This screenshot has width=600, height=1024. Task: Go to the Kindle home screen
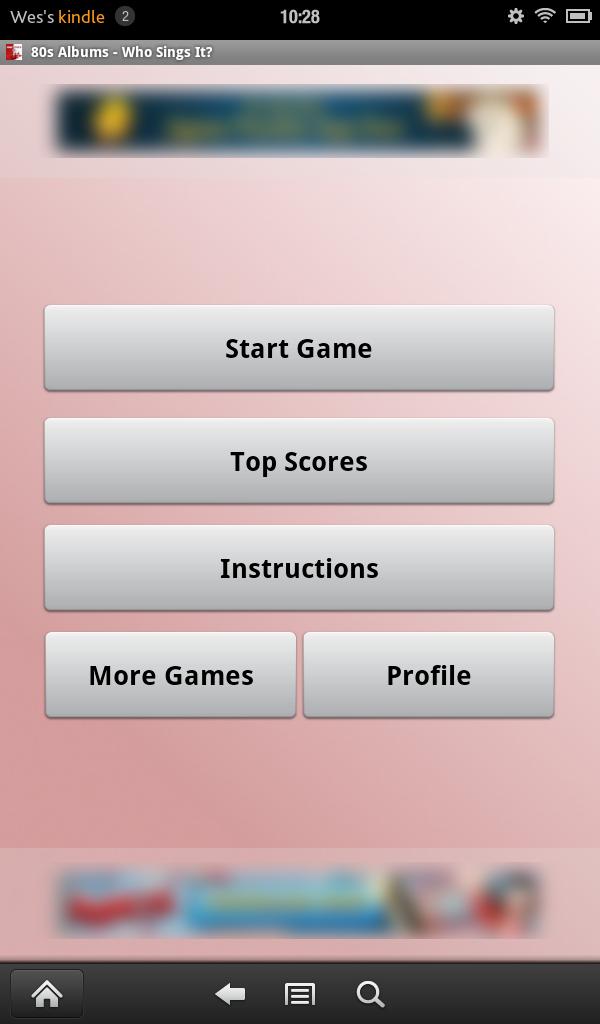47,993
